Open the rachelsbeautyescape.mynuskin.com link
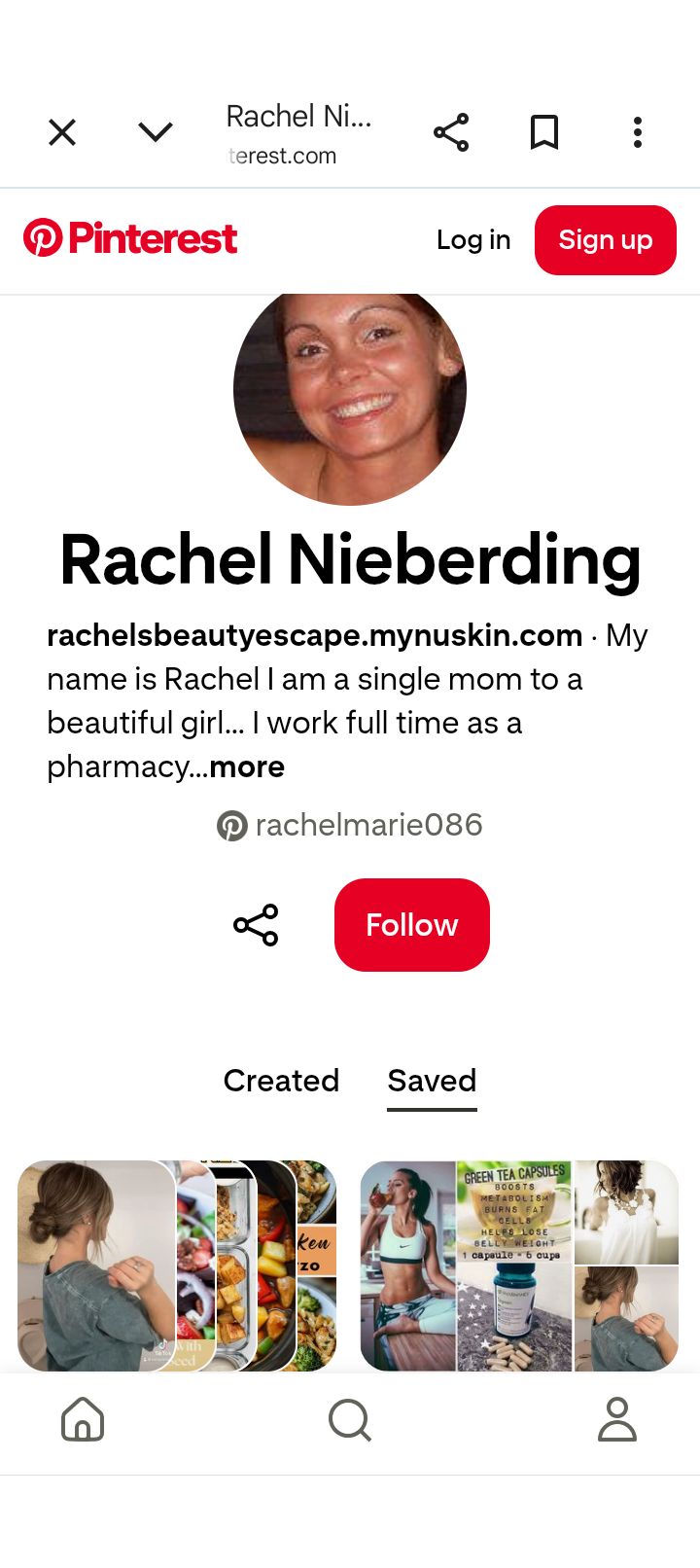The height and width of the screenshot is (1568, 700). coord(314,635)
